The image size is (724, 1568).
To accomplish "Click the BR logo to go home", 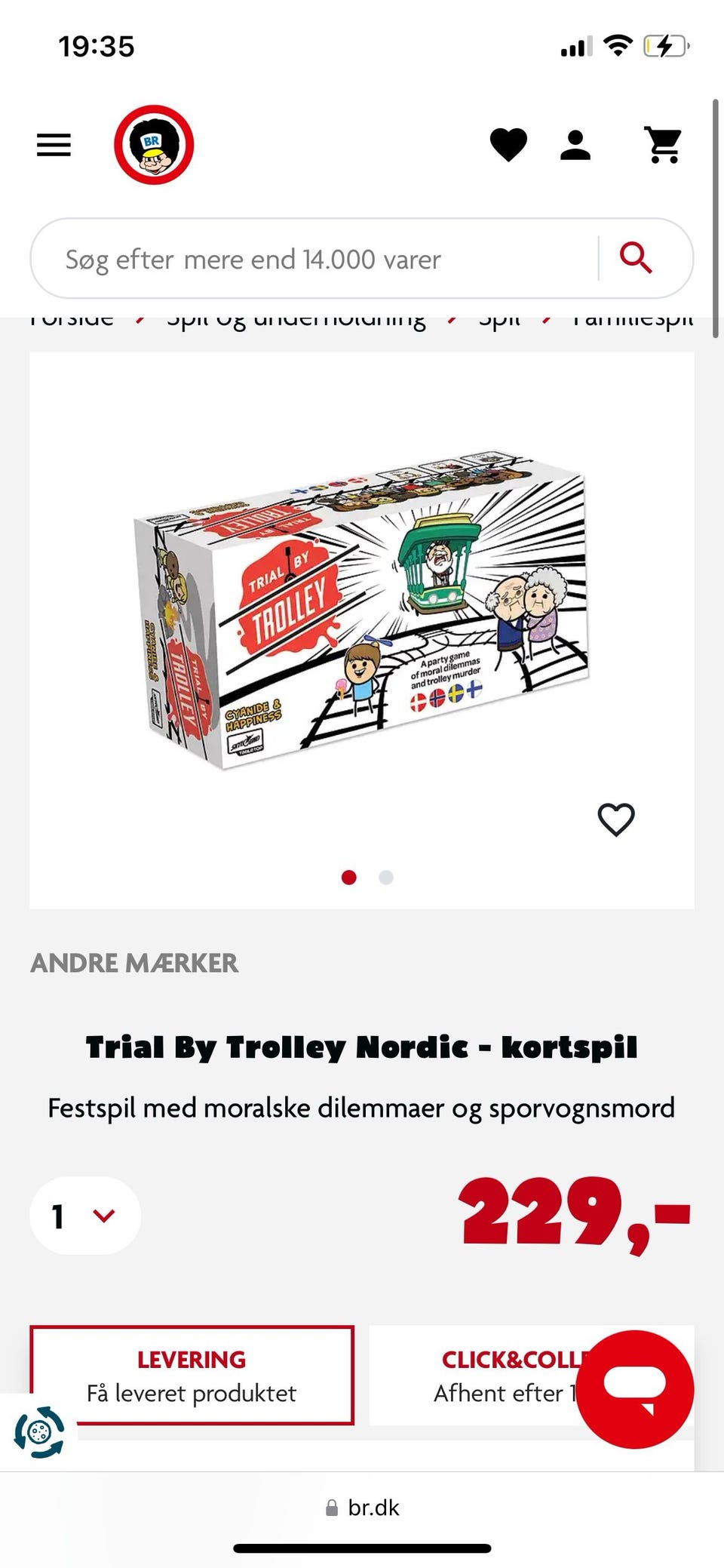I will 154,144.
